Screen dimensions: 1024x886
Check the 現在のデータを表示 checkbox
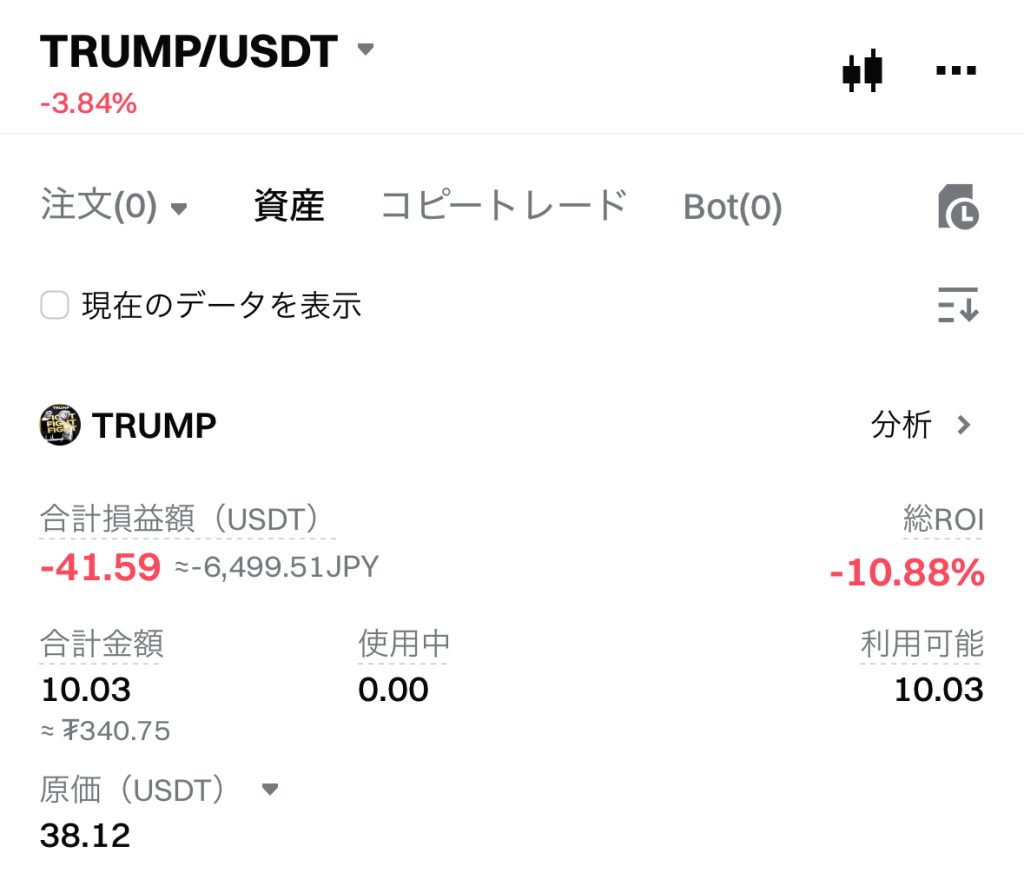pos(54,305)
